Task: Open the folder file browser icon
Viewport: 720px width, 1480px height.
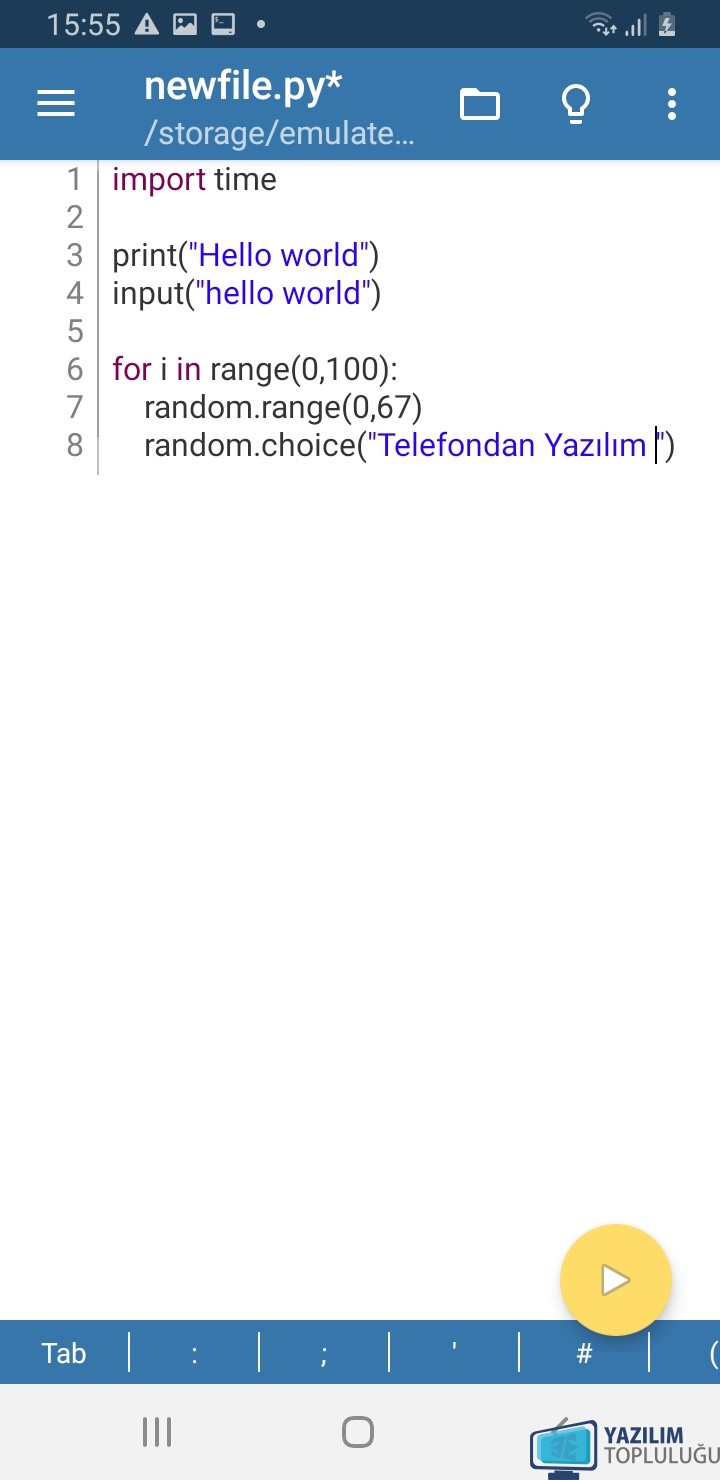Action: (x=480, y=104)
